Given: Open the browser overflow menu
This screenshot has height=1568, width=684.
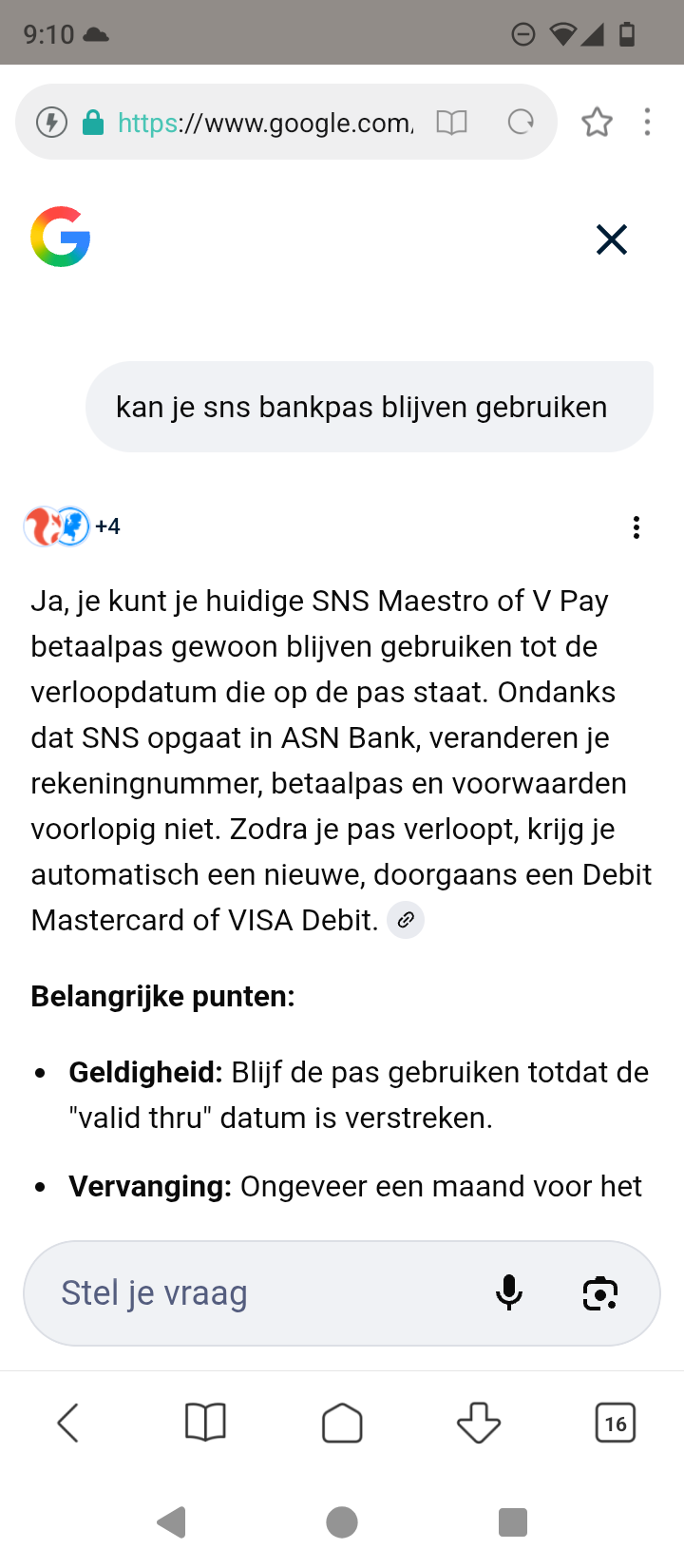Looking at the screenshot, I should tap(647, 123).
